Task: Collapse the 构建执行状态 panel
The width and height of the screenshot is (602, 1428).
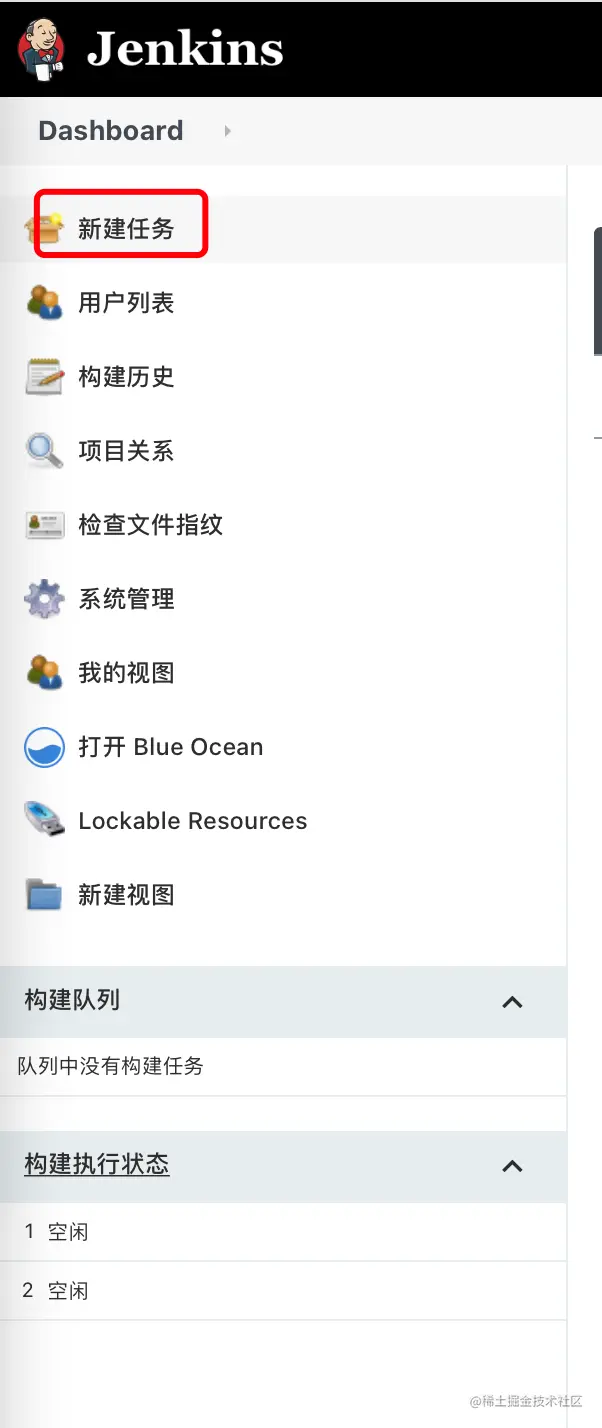Action: click(512, 1166)
